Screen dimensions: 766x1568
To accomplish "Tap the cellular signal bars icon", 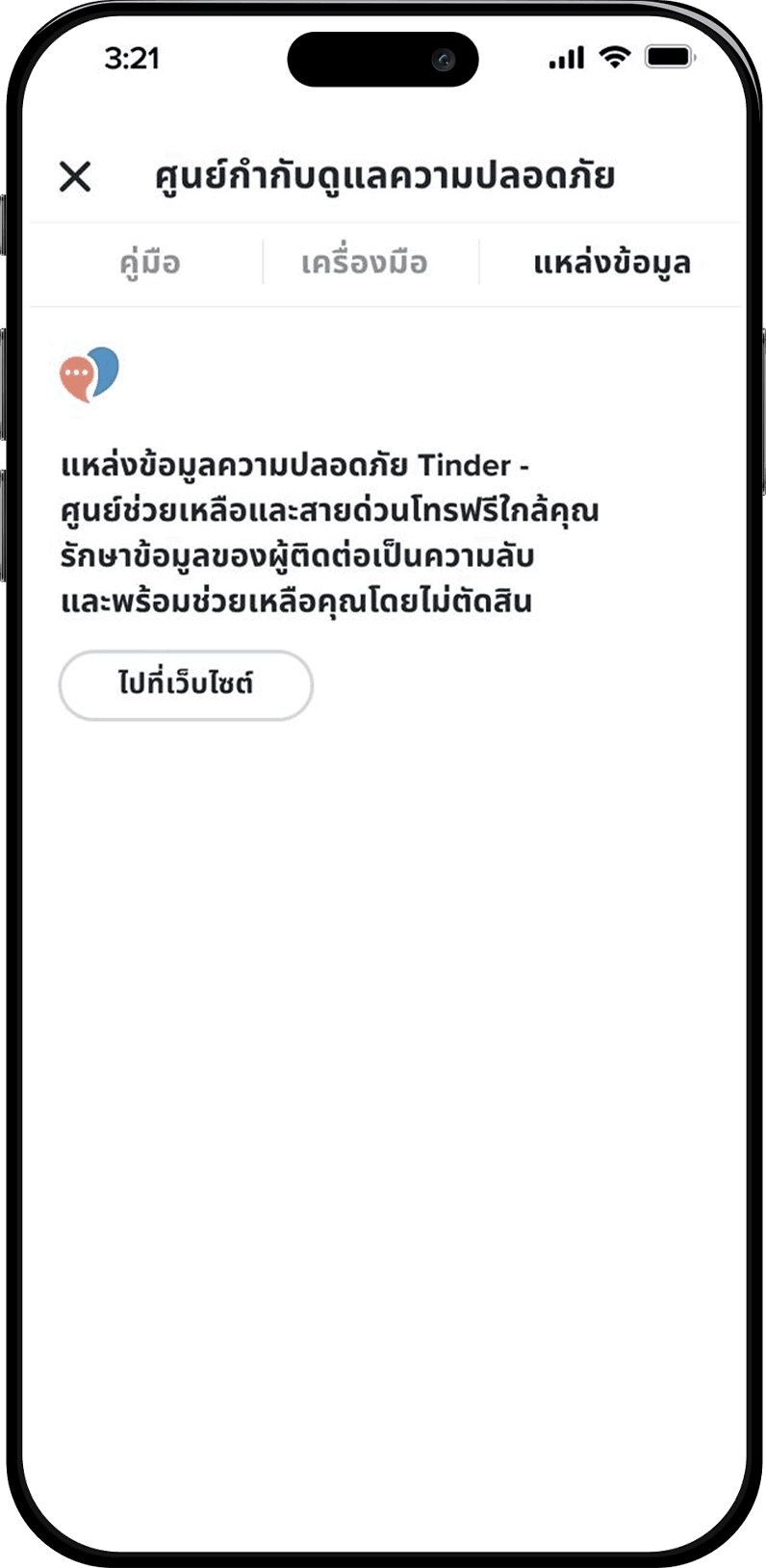I will [566, 58].
